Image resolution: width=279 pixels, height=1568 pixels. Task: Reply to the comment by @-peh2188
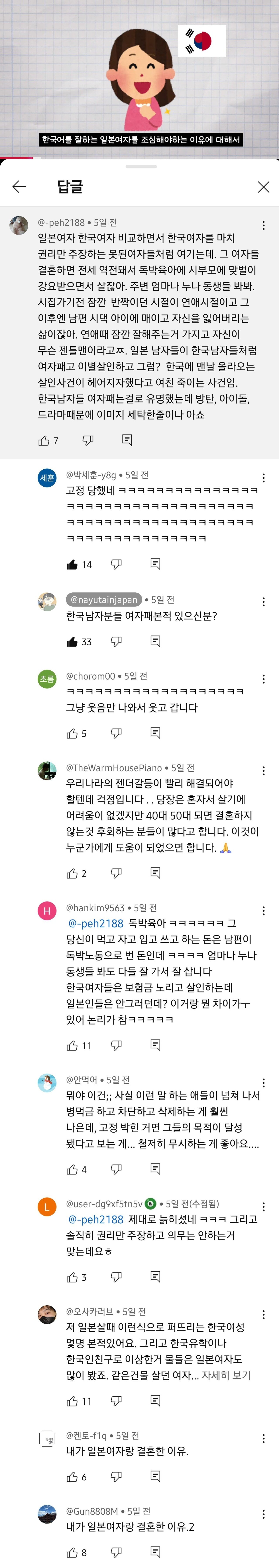pyautogui.click(x=127, y=440)
